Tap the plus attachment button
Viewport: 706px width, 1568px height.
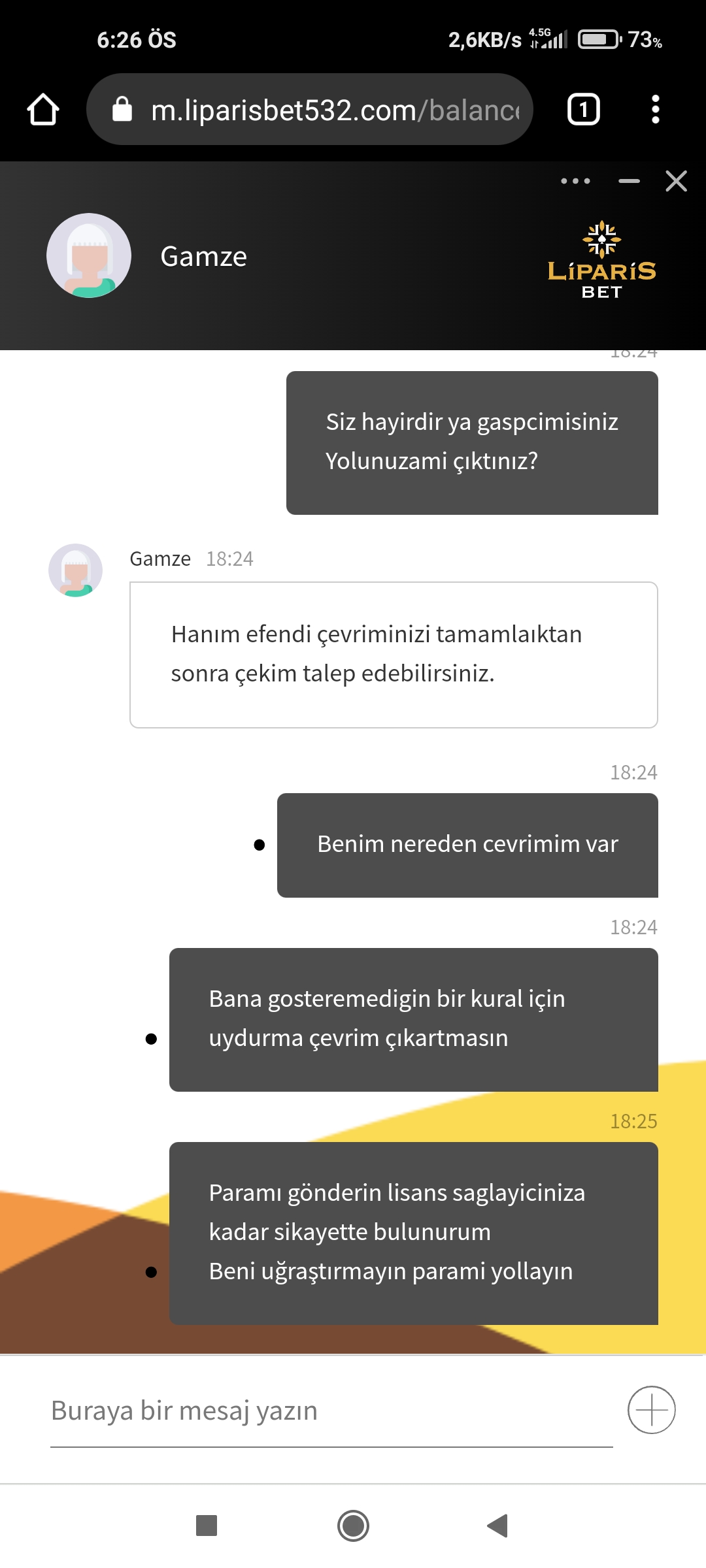coord(652,1410)
